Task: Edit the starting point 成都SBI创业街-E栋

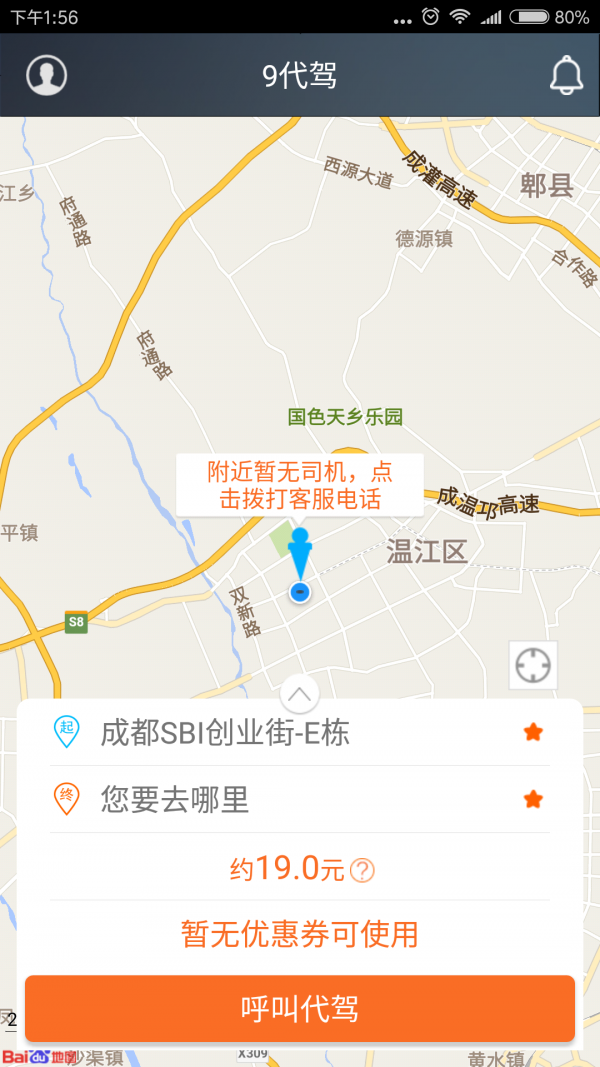Action: click(x=225, y=733)
